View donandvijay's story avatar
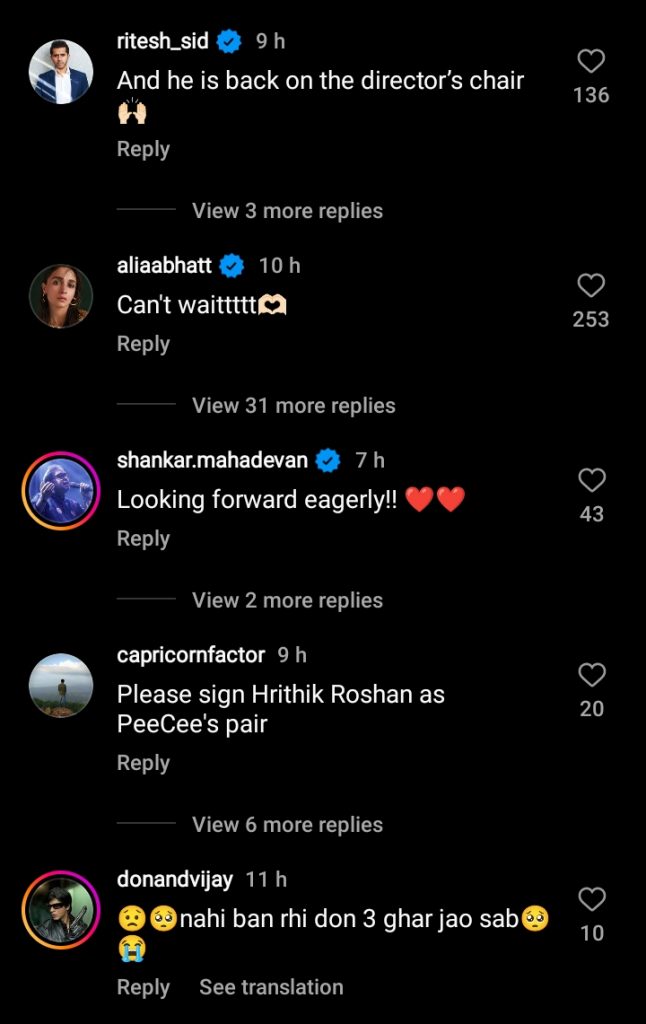This screenshot has height=1024, width=646. point(61,910)
